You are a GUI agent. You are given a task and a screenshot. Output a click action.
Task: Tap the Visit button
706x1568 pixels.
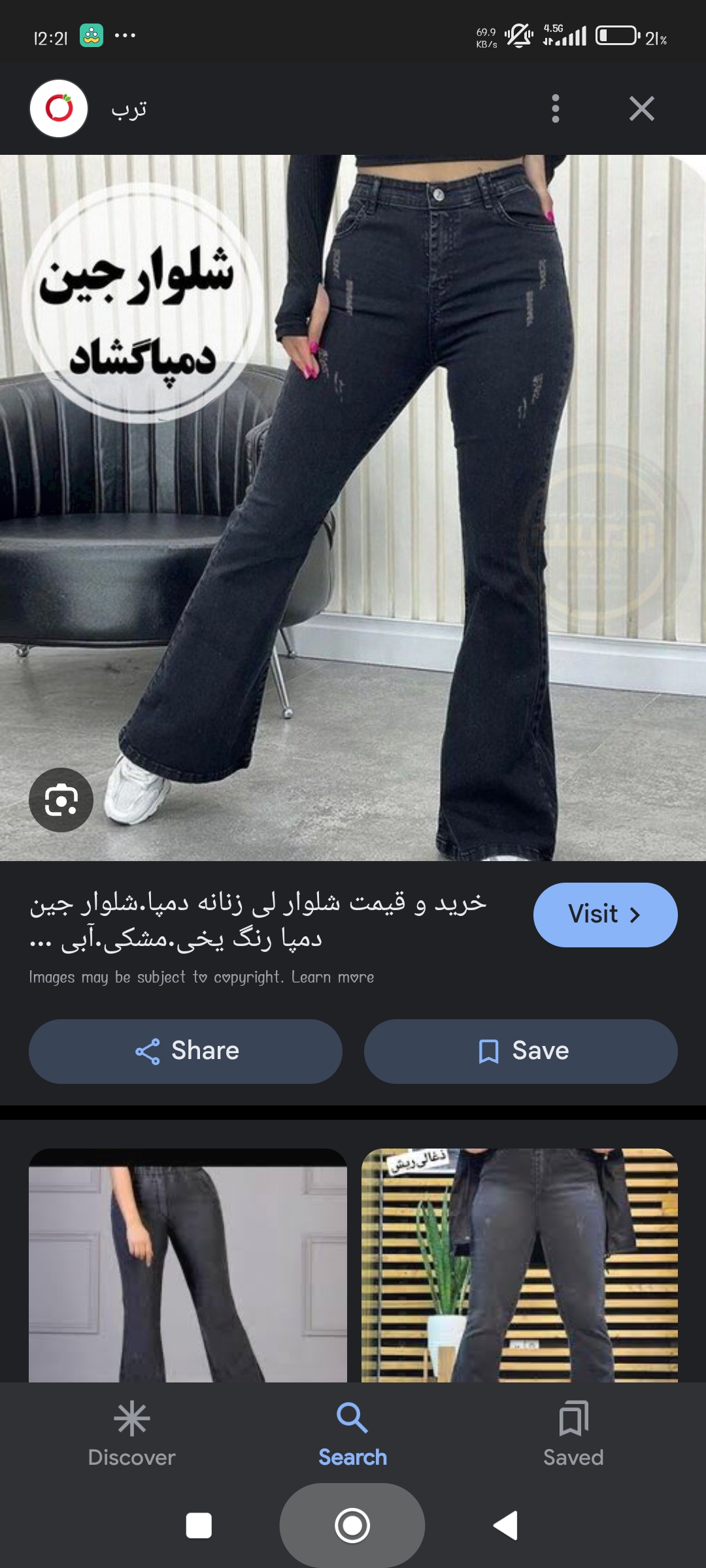pyautogui.click(x=605, y=914)
